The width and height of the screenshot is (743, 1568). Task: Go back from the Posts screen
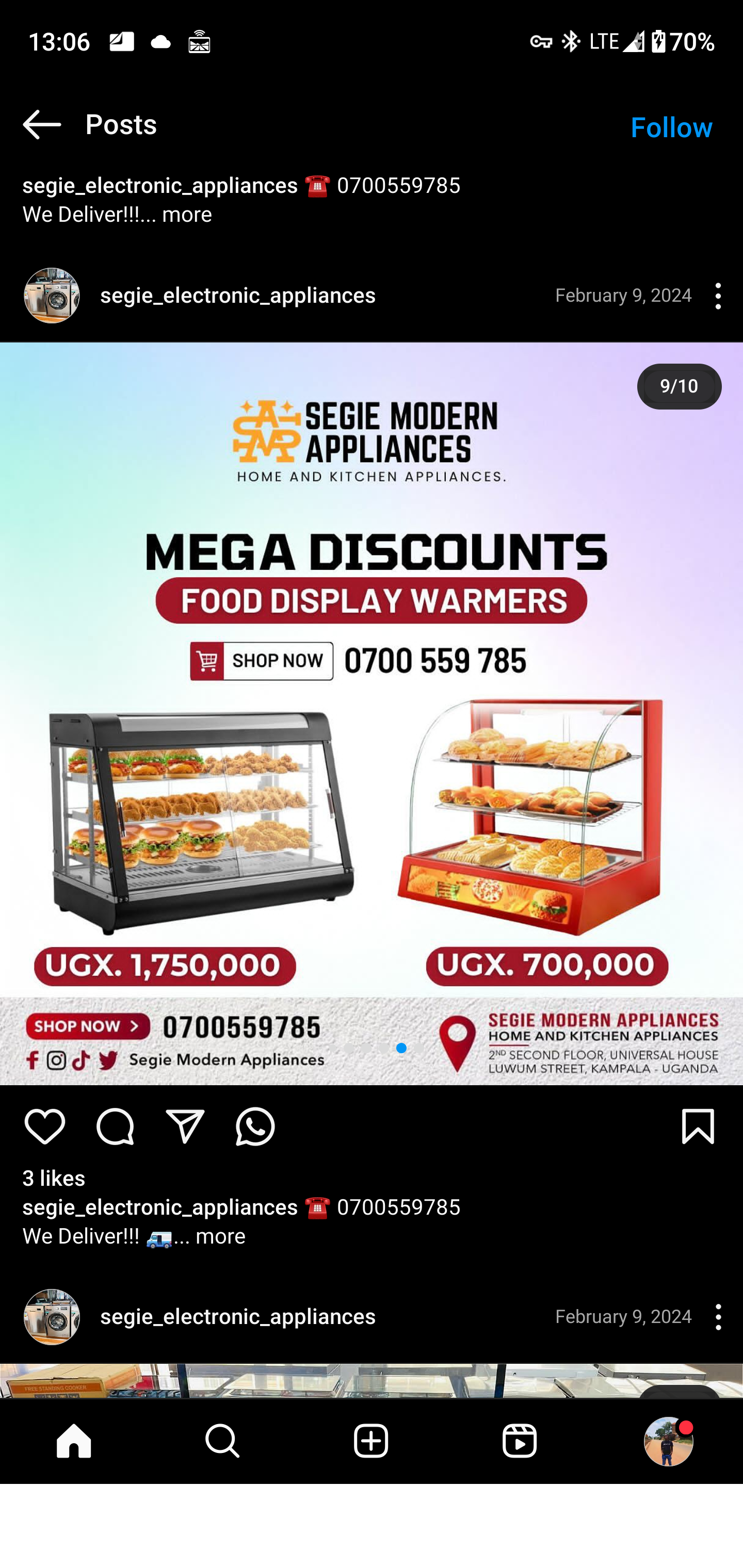coord(41,125)
